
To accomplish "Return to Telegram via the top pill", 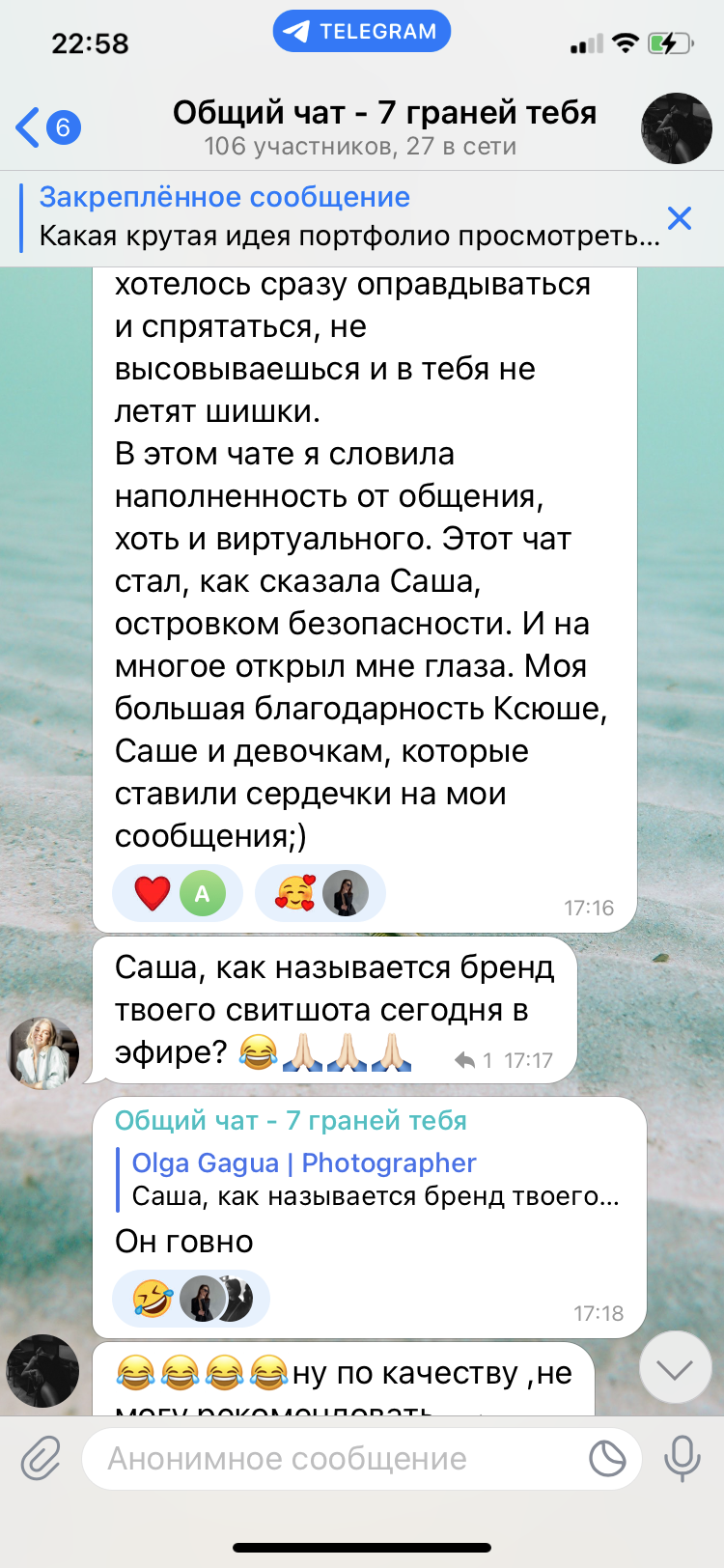I will click(x=362, y=31).
